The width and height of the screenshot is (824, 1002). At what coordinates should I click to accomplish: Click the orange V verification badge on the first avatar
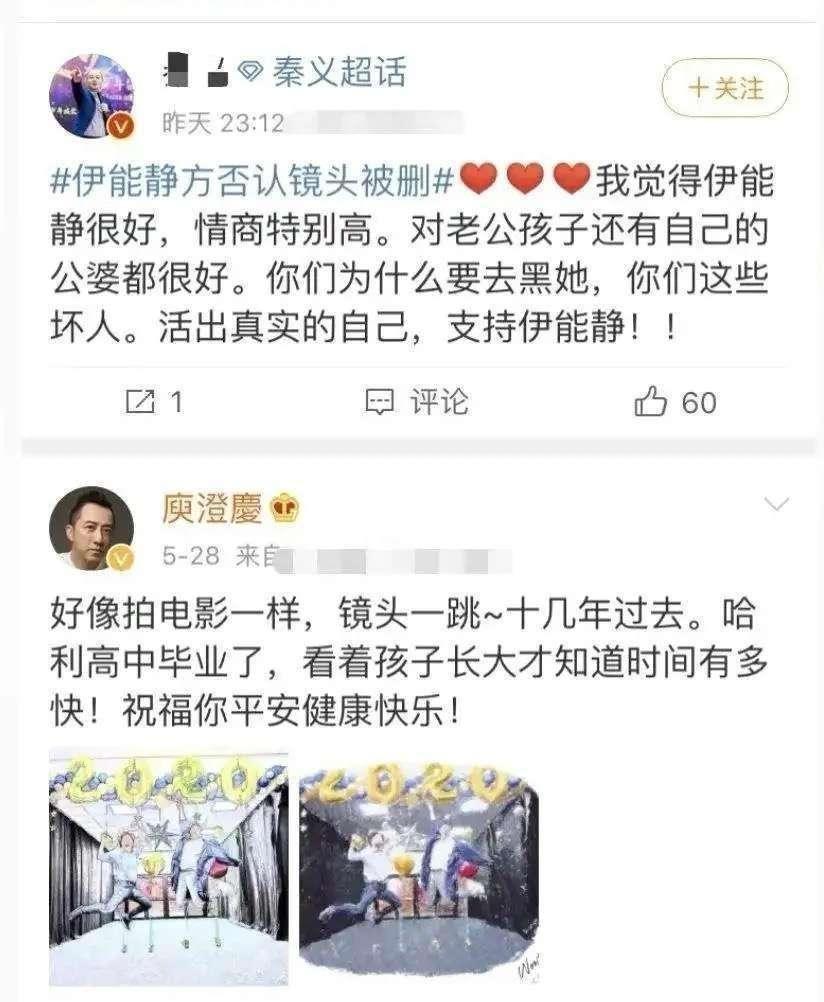[120, 125]
